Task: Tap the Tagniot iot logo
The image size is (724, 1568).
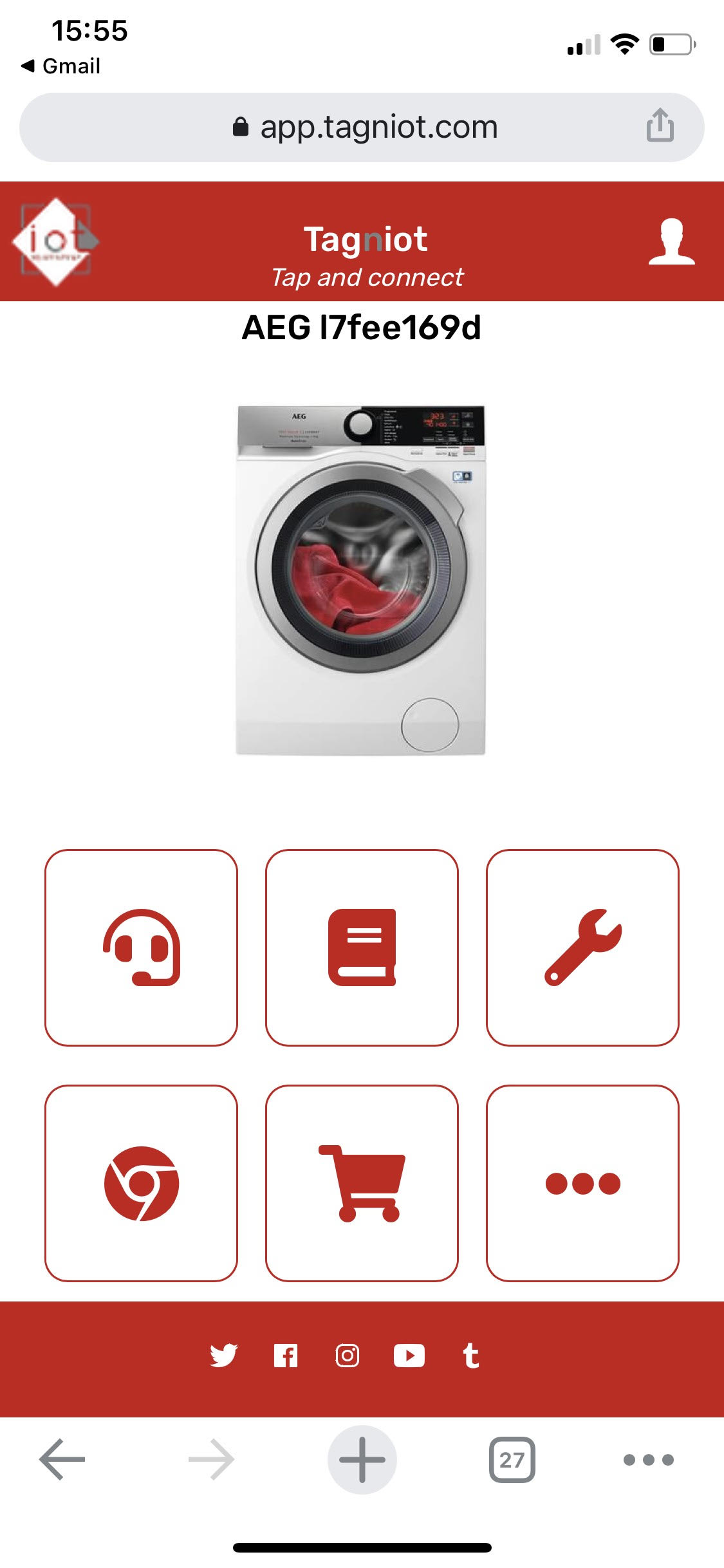Action: click(56, 241)
